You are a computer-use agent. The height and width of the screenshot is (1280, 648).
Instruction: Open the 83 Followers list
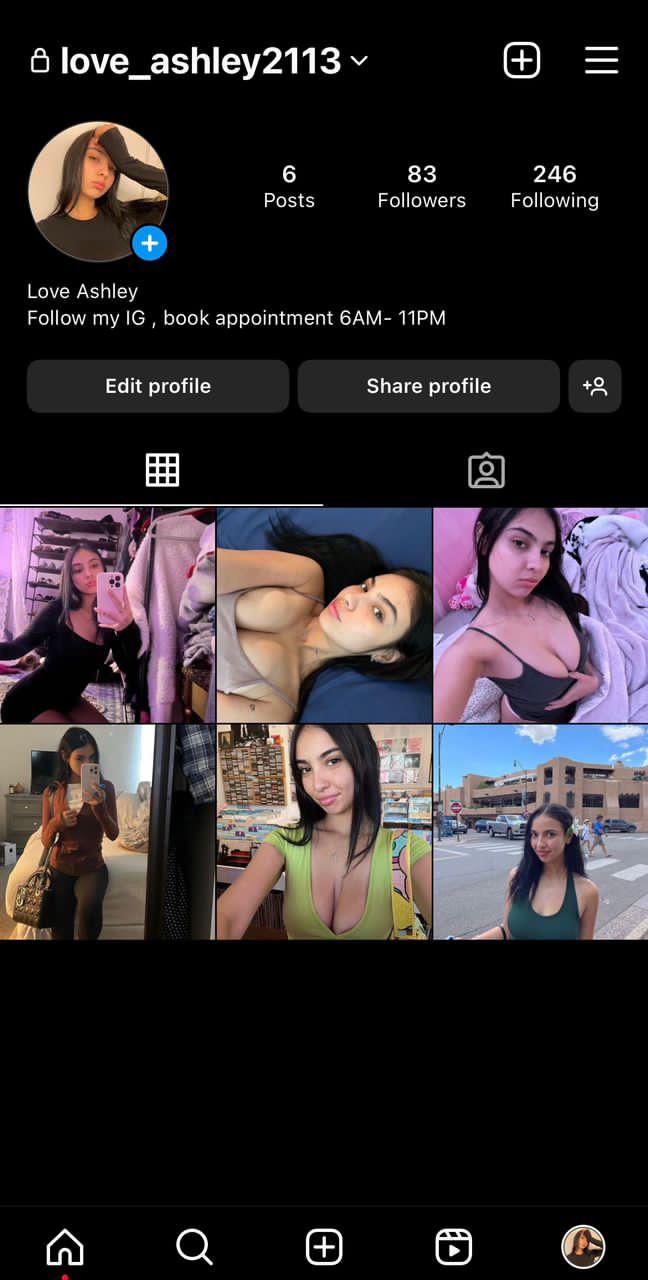(x=421, y=186)
